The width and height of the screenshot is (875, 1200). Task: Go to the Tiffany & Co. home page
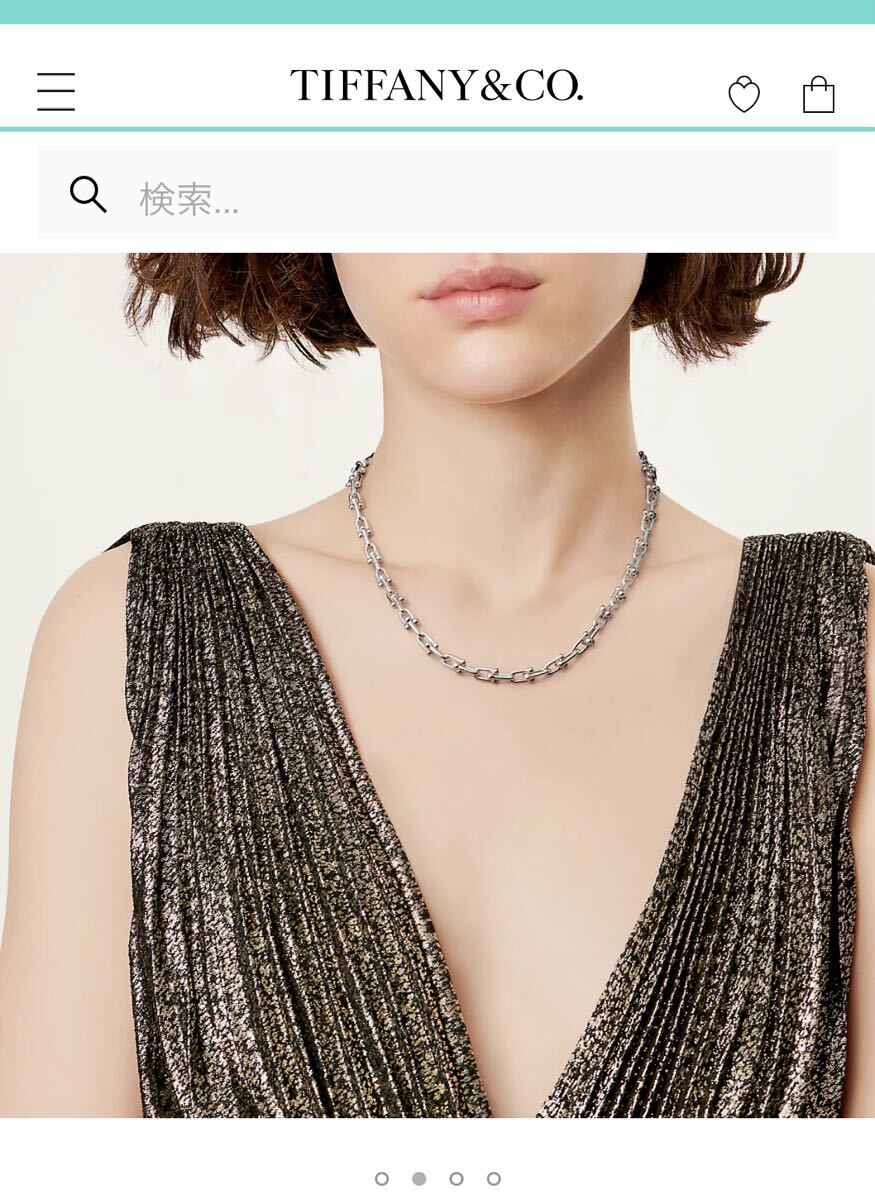(x=436, y=86)
